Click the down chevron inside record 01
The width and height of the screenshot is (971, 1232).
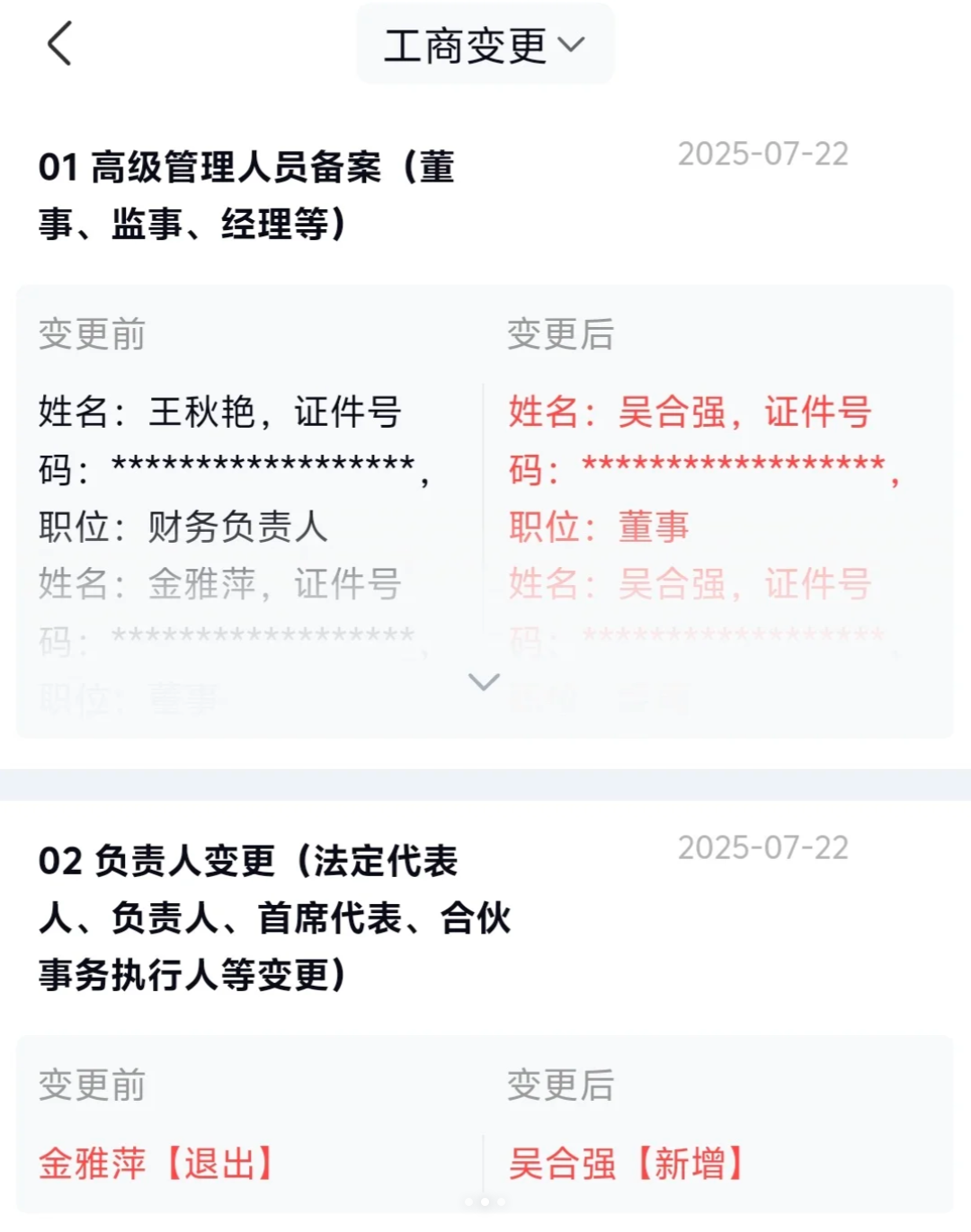click(x=485, y=683)
